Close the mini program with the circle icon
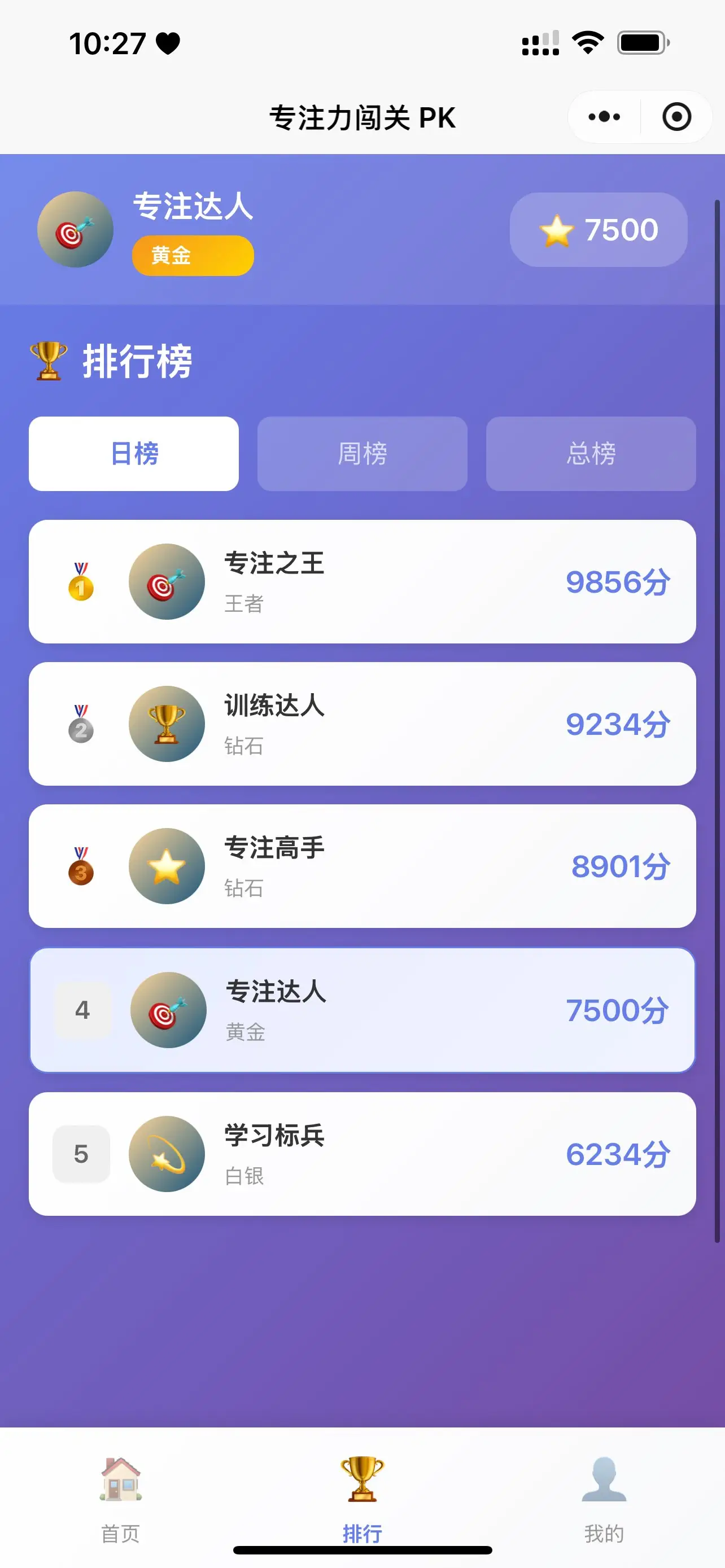725x1568 pixels. (676, 117)
